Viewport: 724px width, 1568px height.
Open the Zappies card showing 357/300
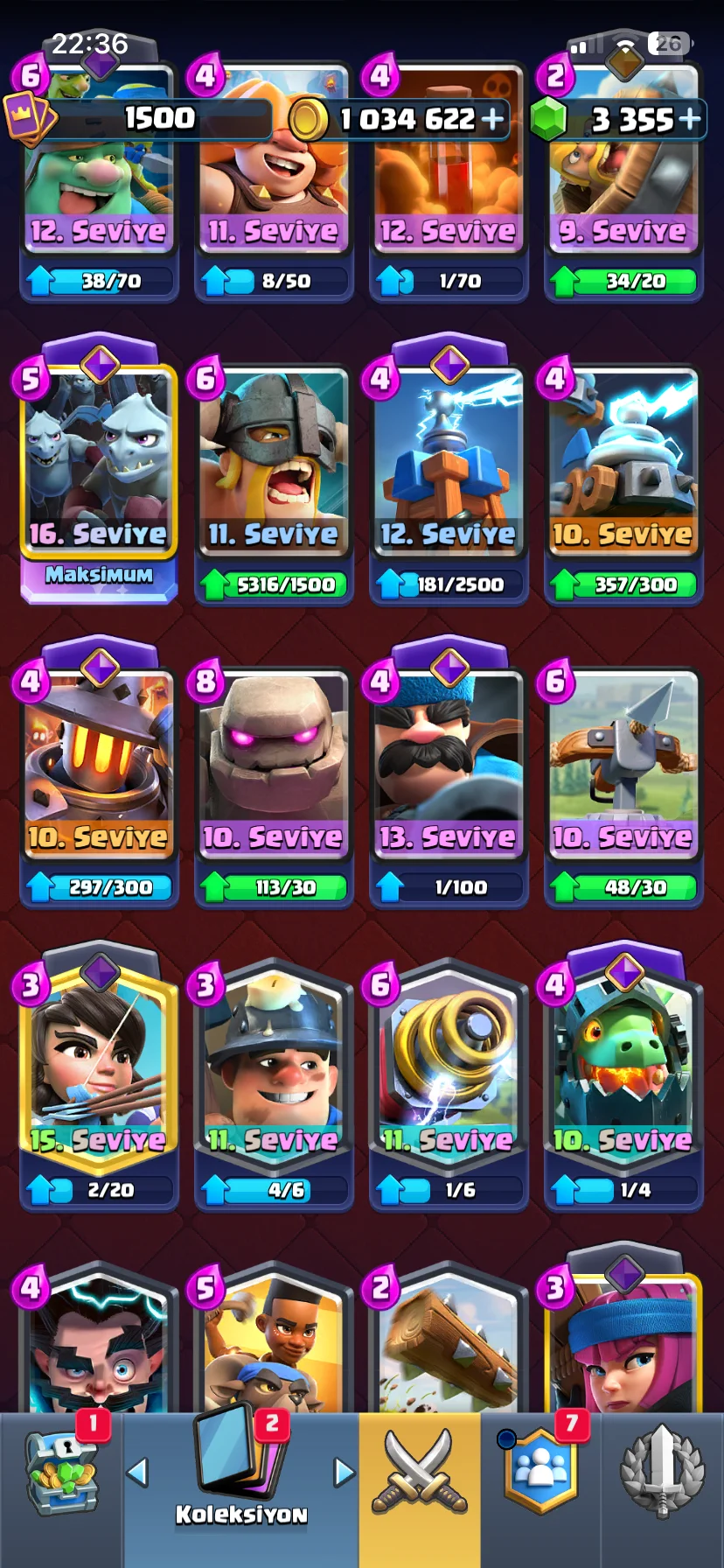click(x=623, y=481)
